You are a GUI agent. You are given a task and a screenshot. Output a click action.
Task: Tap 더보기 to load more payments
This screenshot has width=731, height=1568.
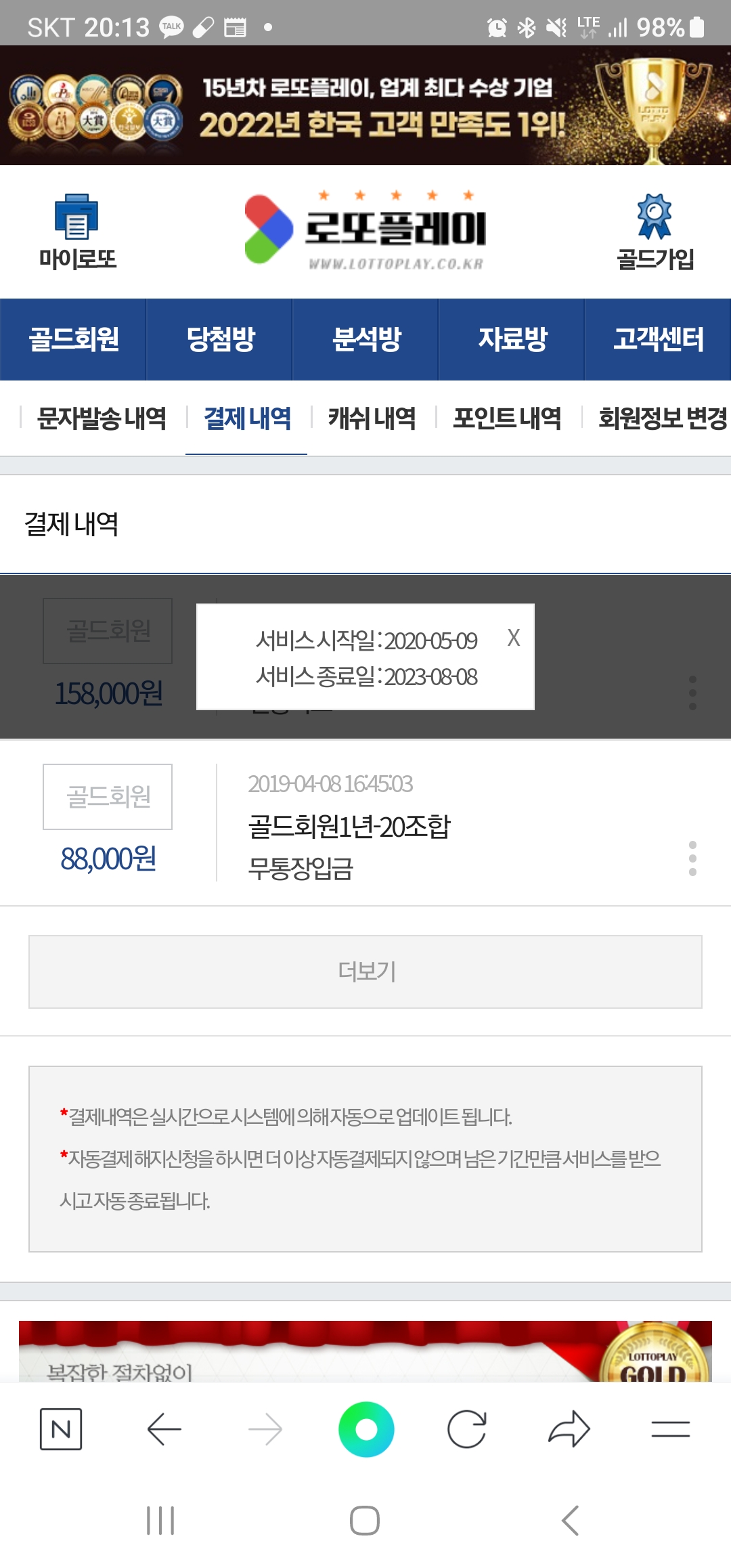pos(365,972)
